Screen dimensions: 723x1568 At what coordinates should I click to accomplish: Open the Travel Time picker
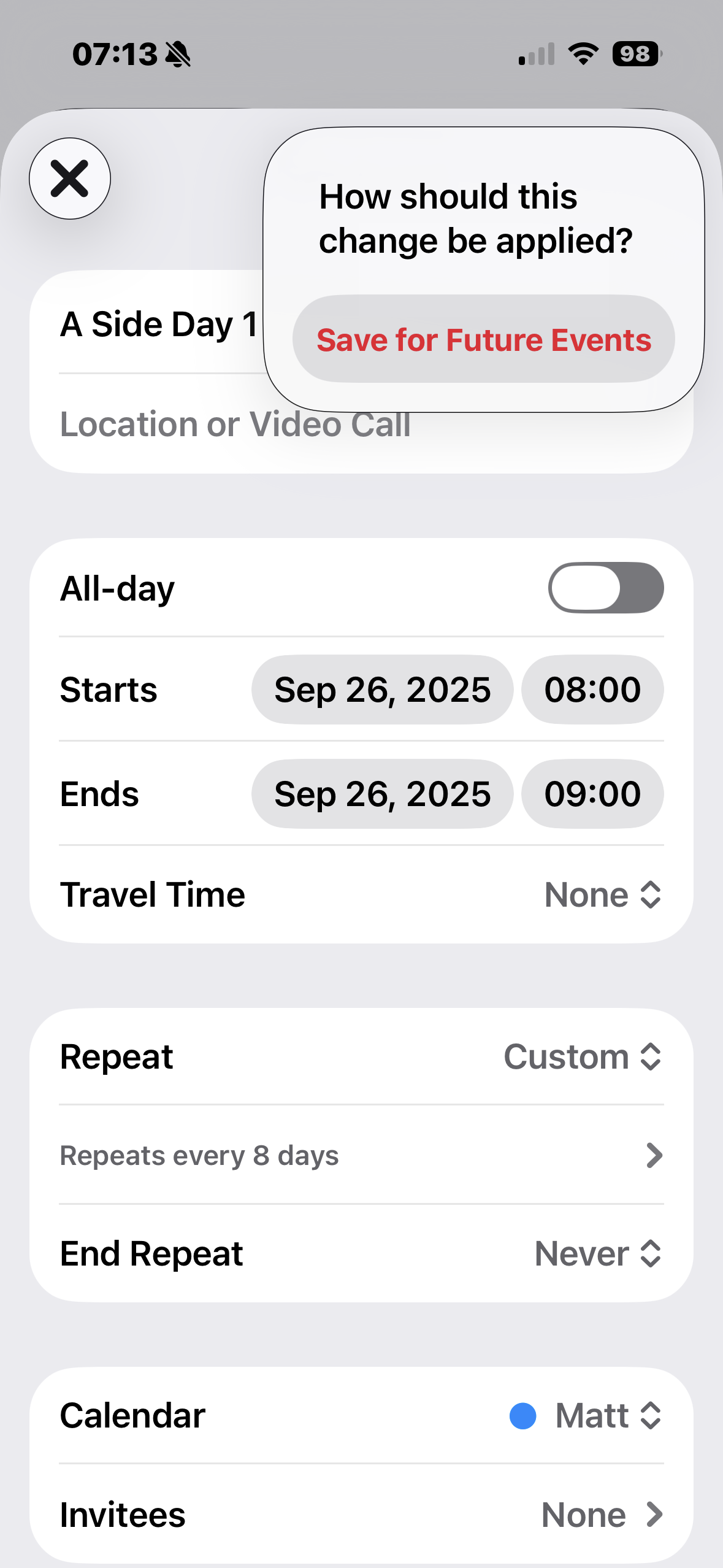click(602, 895)
